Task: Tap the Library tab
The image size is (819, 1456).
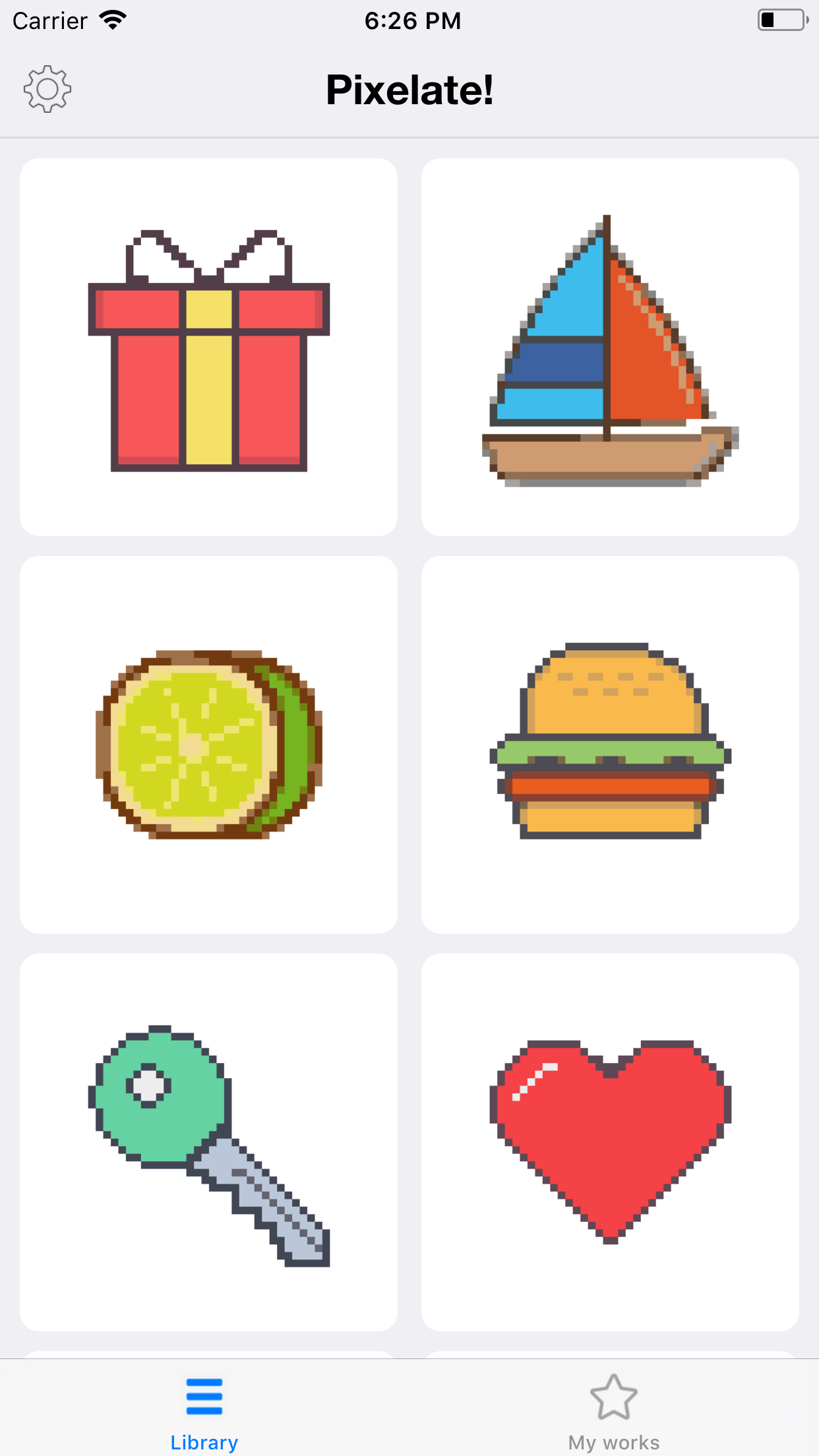Action: 204,1412
